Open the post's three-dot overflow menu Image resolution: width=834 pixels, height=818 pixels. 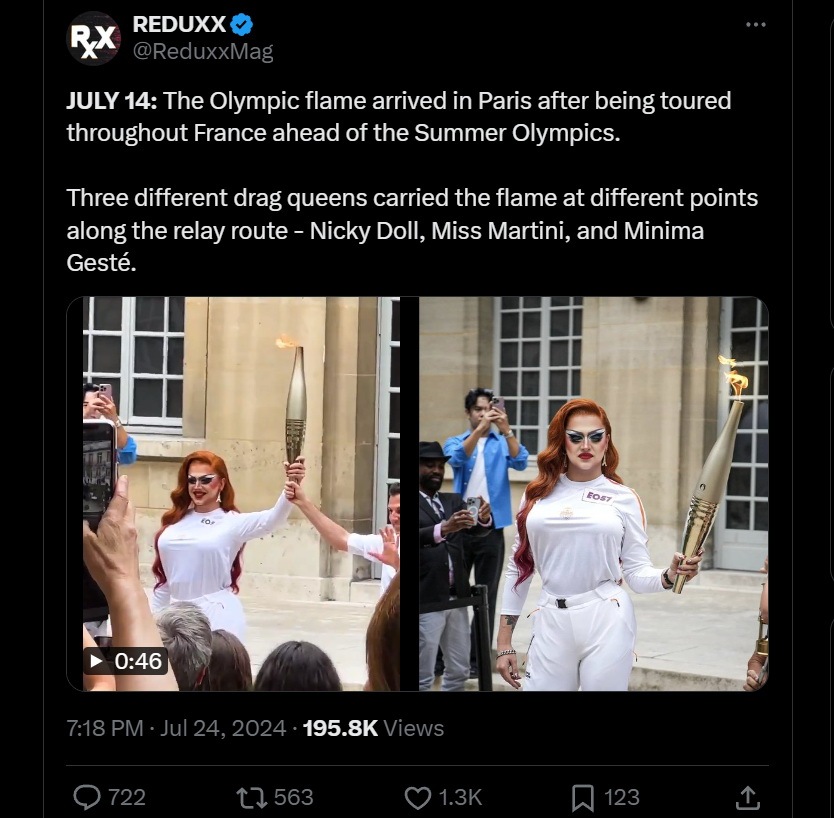coord(755,25)
